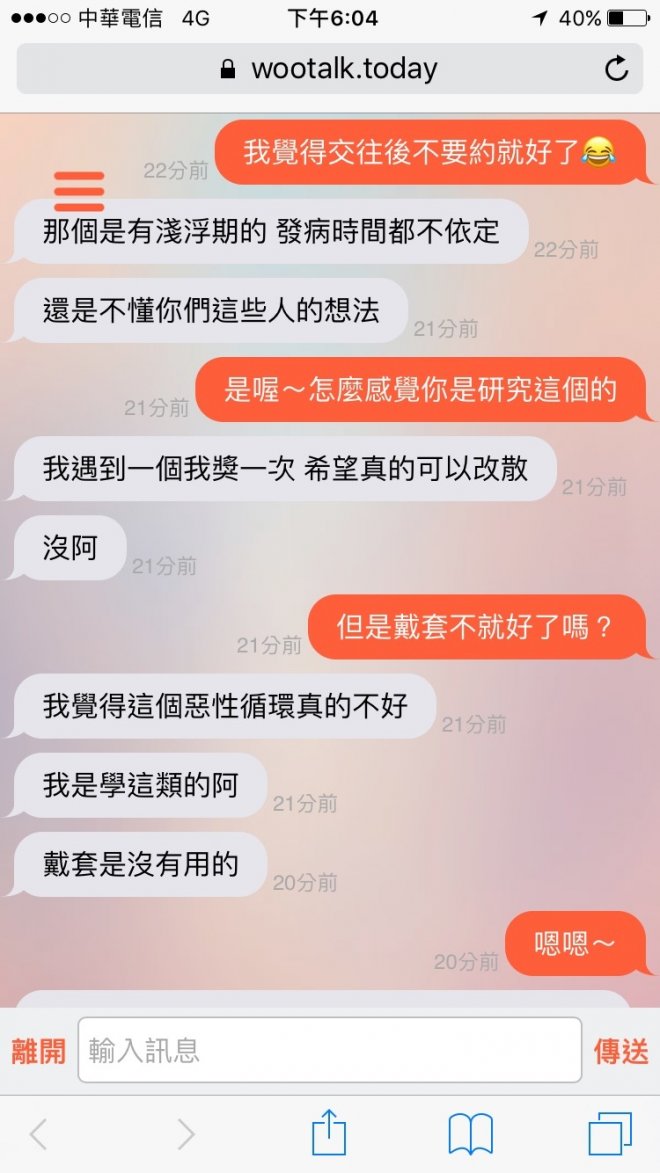Image resolution: width=660 pixels, height=1173 pixels.
Task: Reload the wootalk.today page
Action: 617,69
